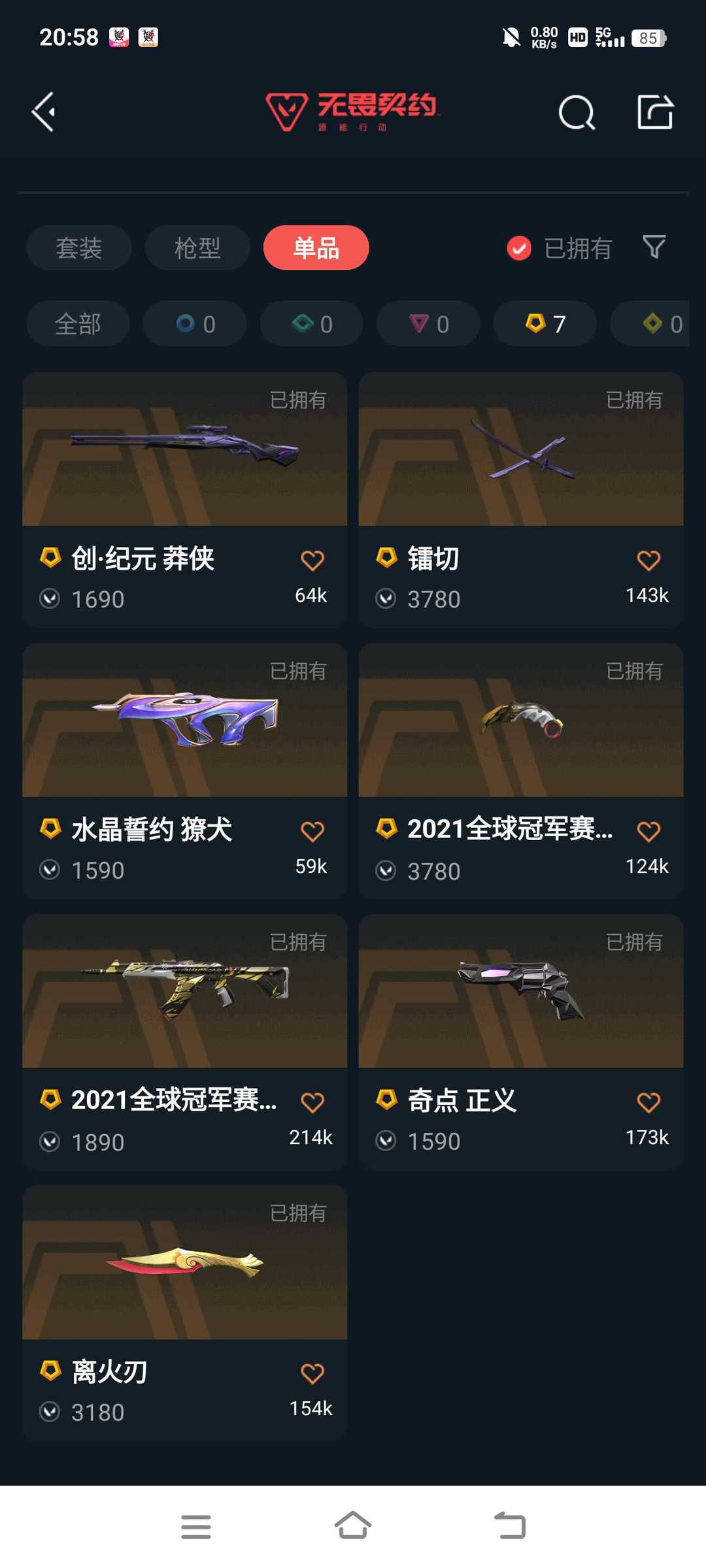Tap the system home button
This screenshot has height=1568, width=706.
coord(353,1526)
